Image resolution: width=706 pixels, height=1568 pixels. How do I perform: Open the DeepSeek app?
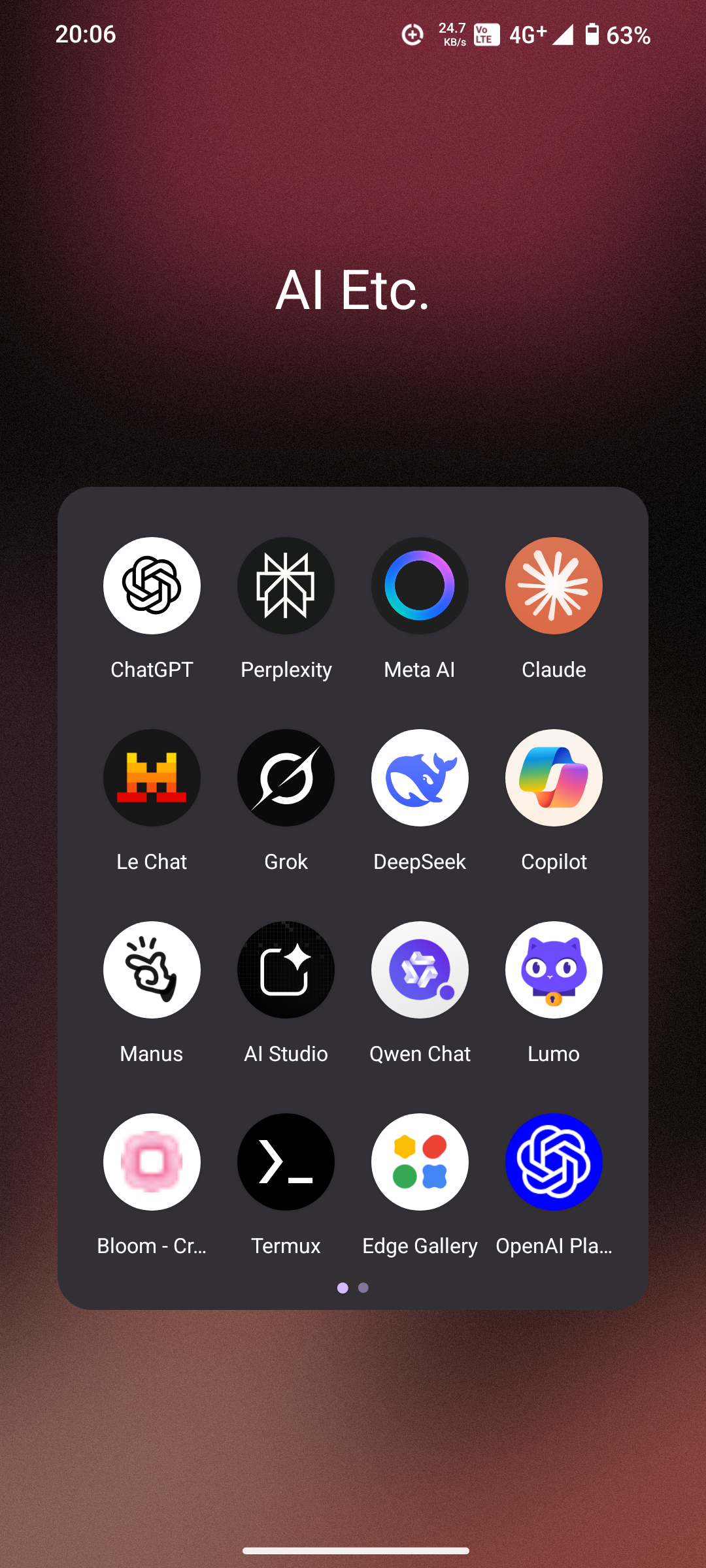coord(420,777)
